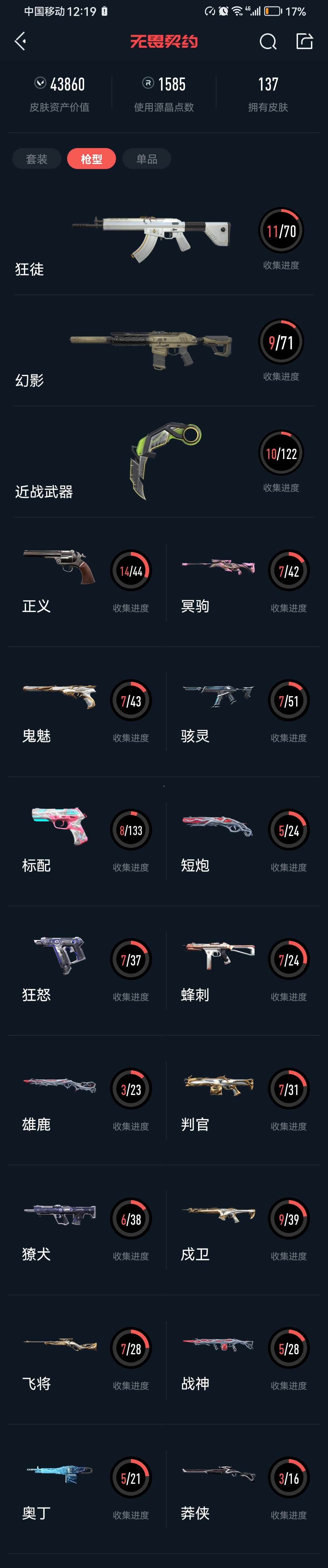Open the 冥驹 skin collection card
This screenshot has width=328, height=1568.
[x=243, y=582]
